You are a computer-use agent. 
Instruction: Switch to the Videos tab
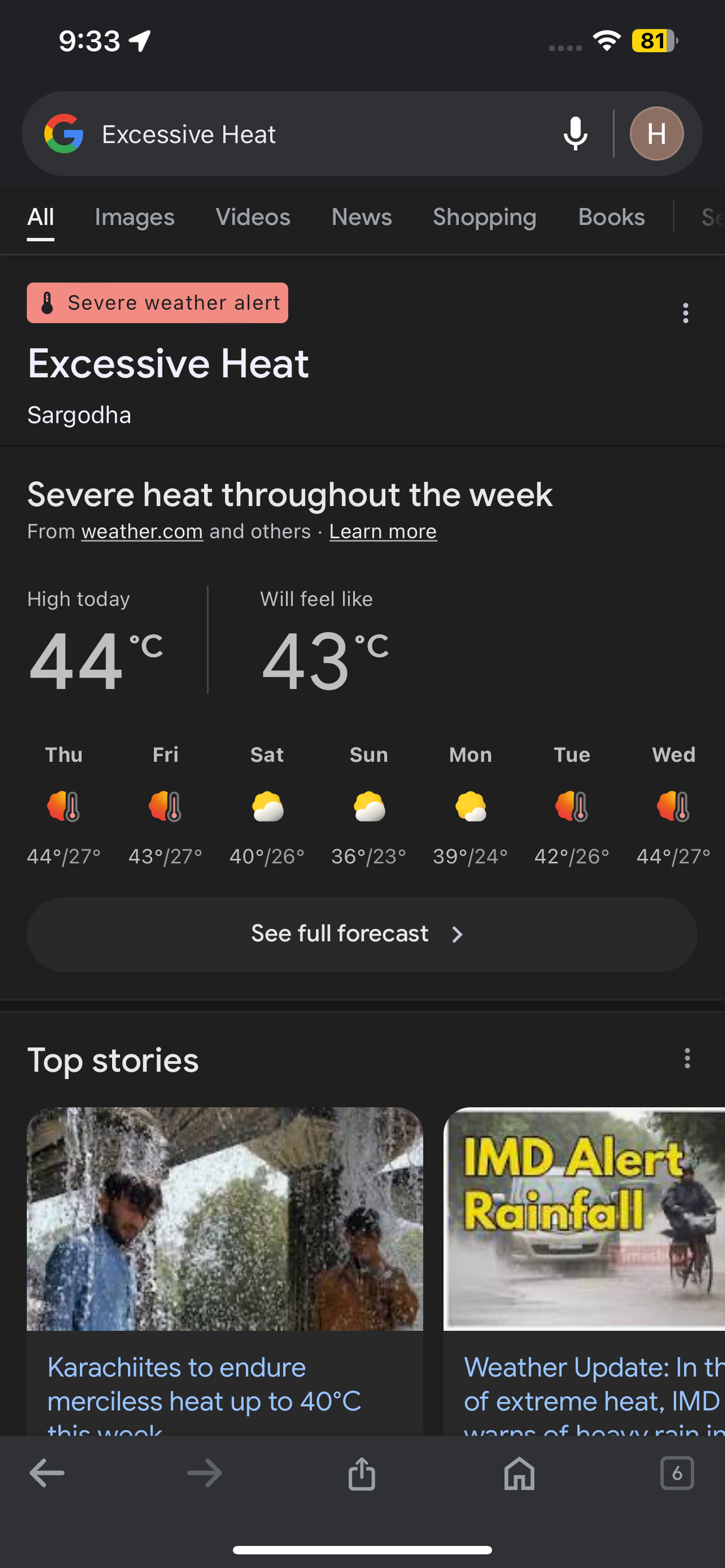click(253, 217)
